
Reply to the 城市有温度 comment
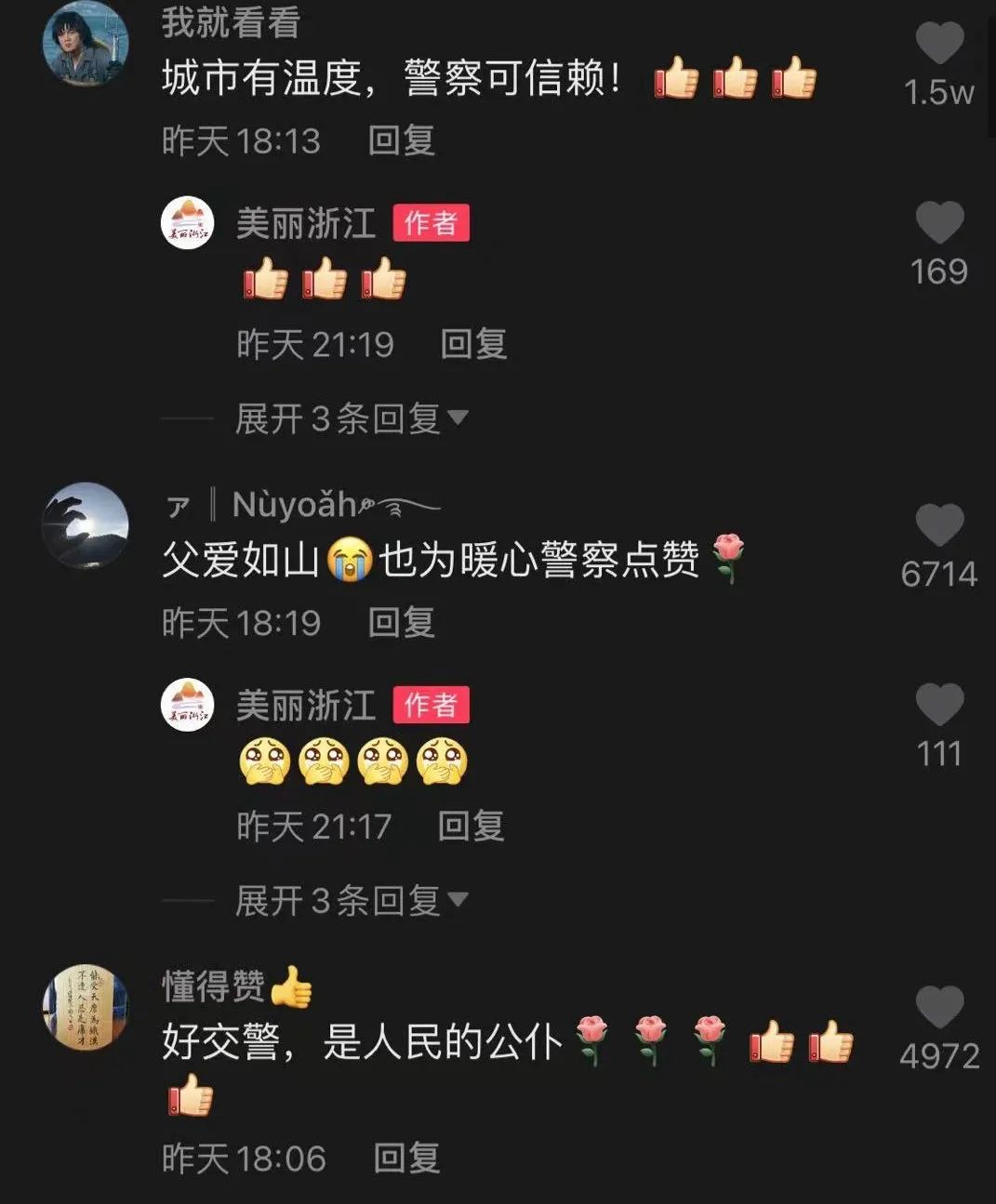click(401, 141)
